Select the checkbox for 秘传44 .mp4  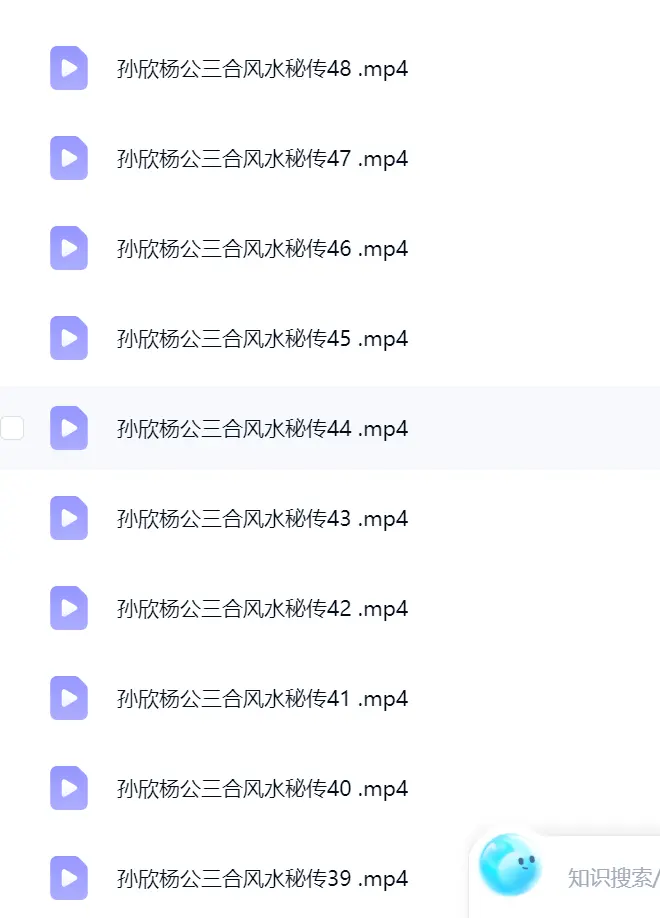[12, 428]
